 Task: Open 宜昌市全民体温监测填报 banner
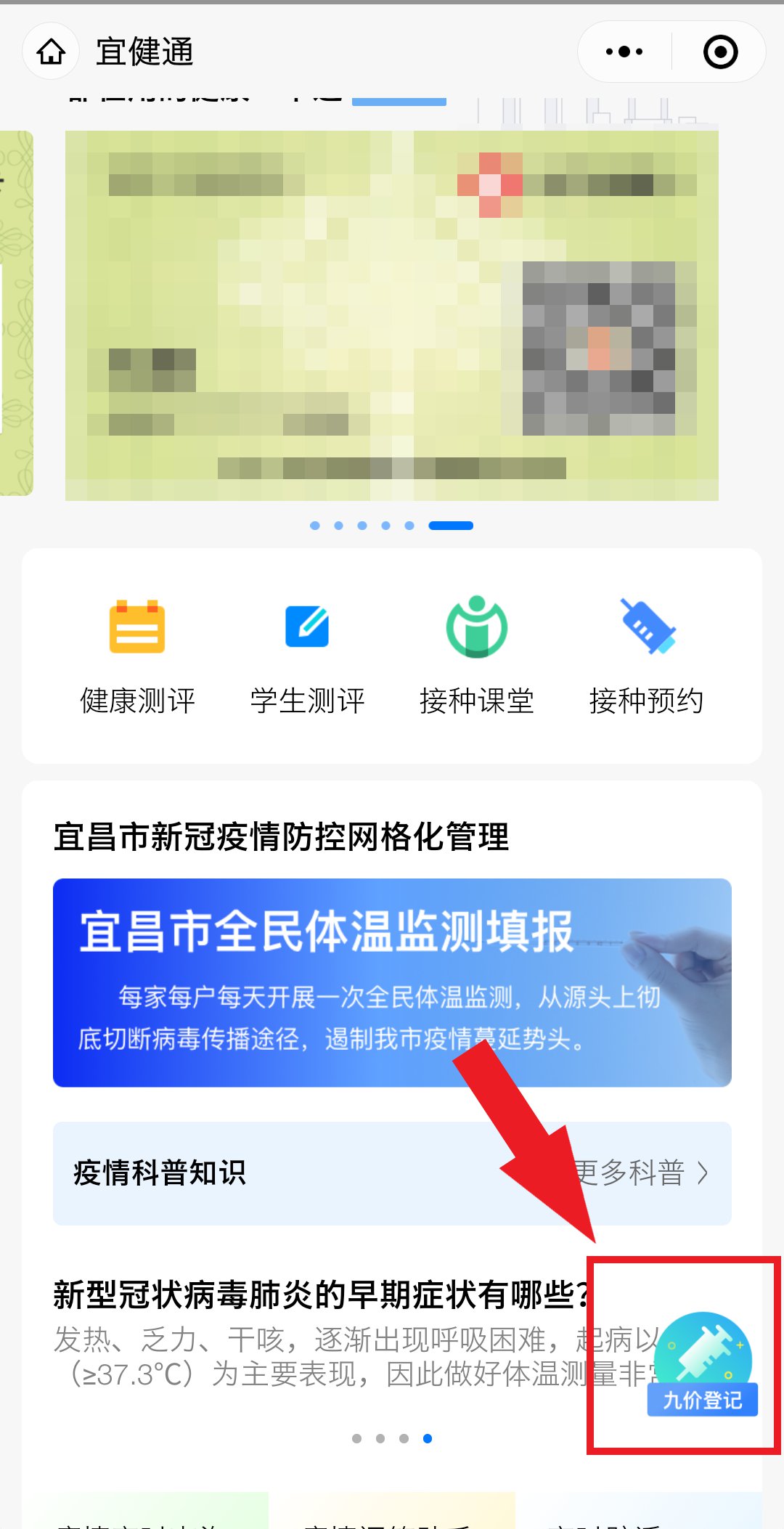392,982
